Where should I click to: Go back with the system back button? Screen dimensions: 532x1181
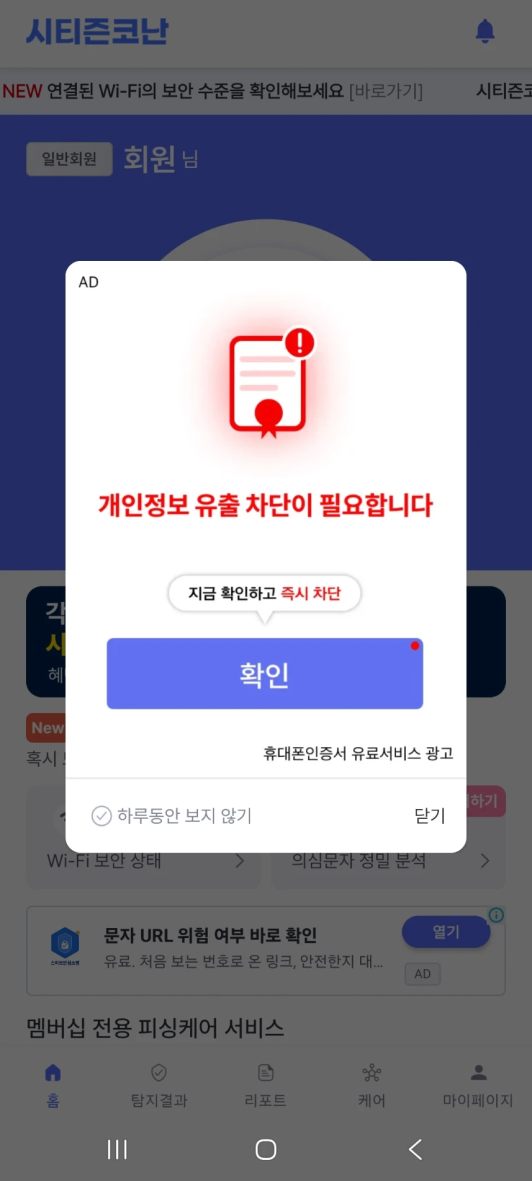click(x=415, y=1149)
